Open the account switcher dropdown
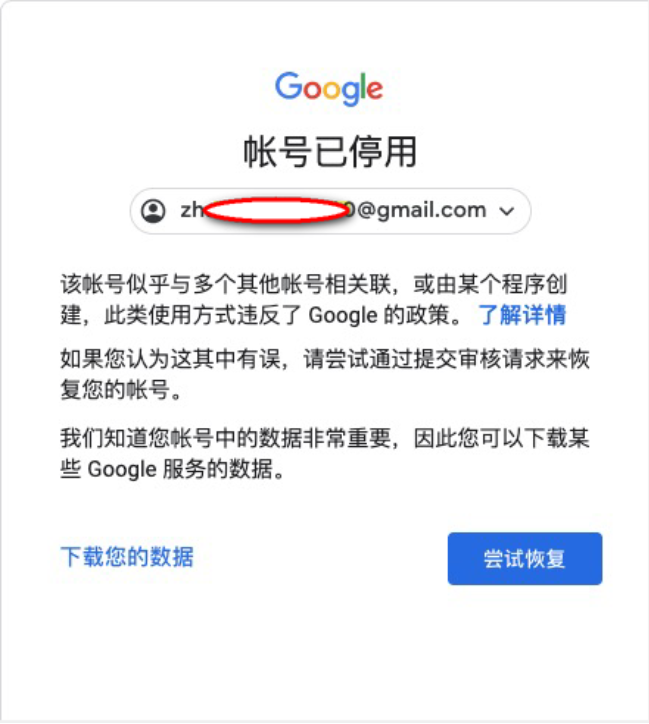 505,211
